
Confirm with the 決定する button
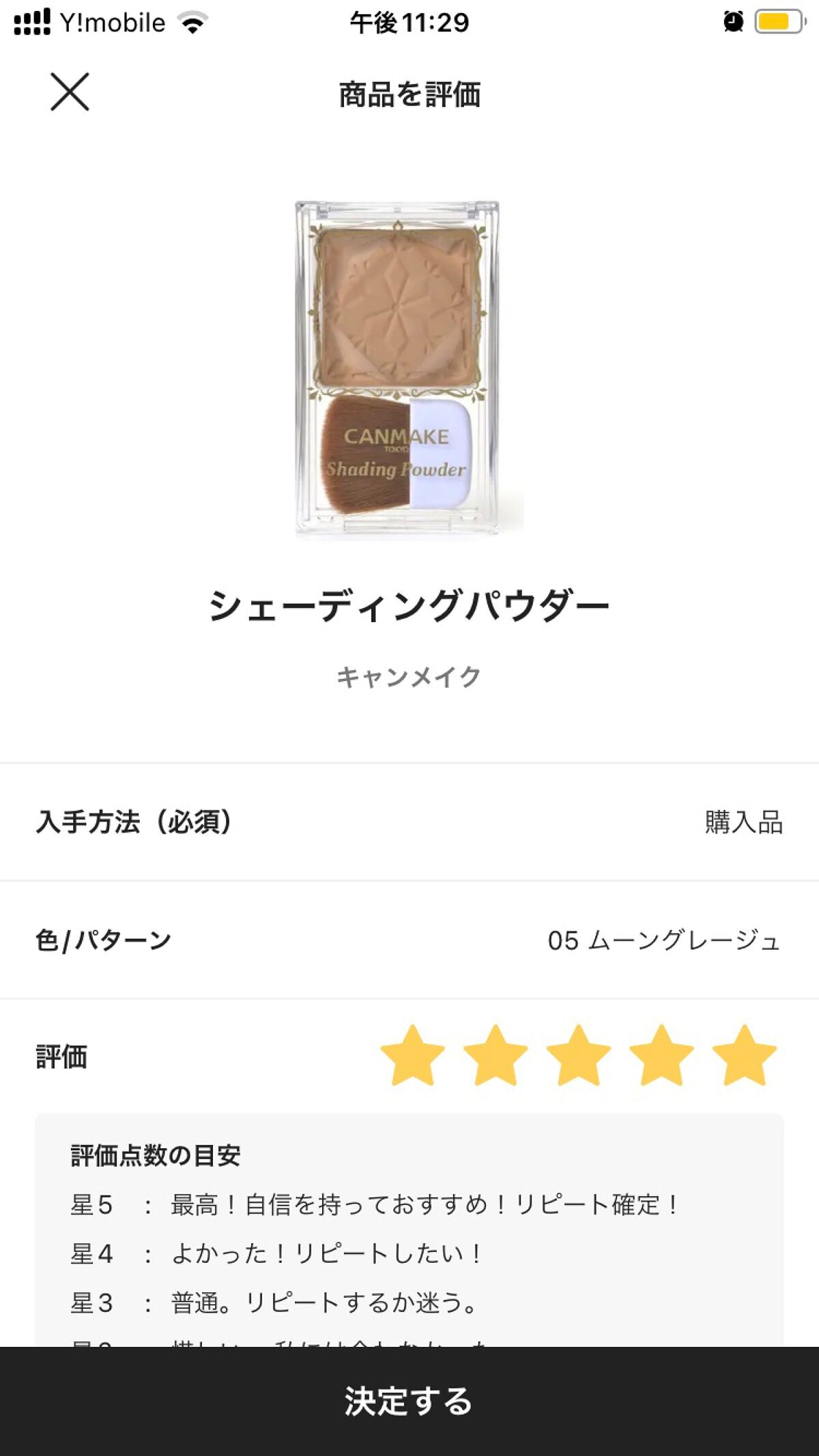pos(409,1401)
